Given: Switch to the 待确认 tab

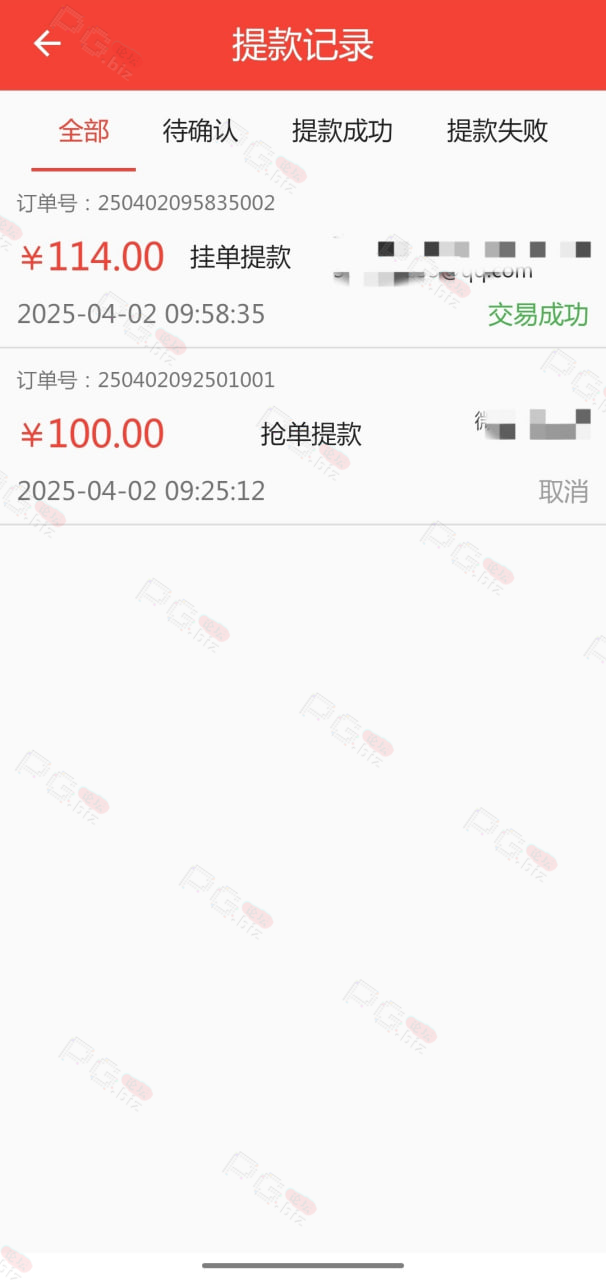Looking at the screenshot, I should point(200,131).
